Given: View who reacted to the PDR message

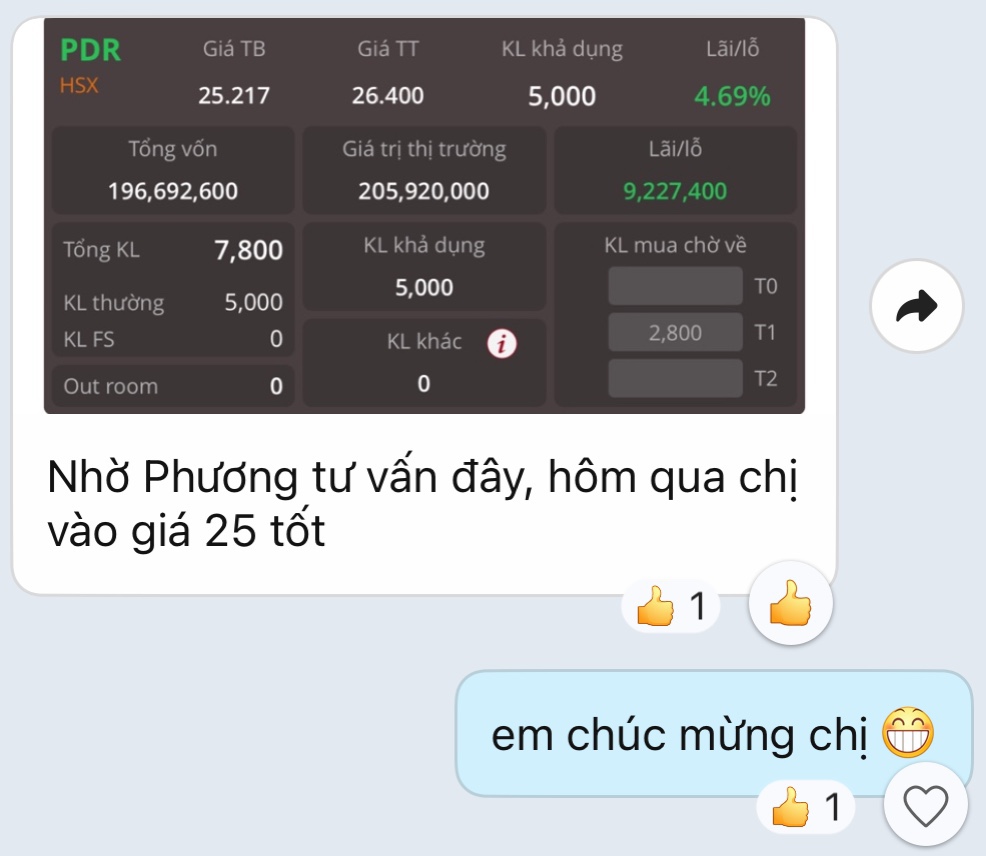Looking at the screenshot, I should pyautogui.click(x=672, y=606).
